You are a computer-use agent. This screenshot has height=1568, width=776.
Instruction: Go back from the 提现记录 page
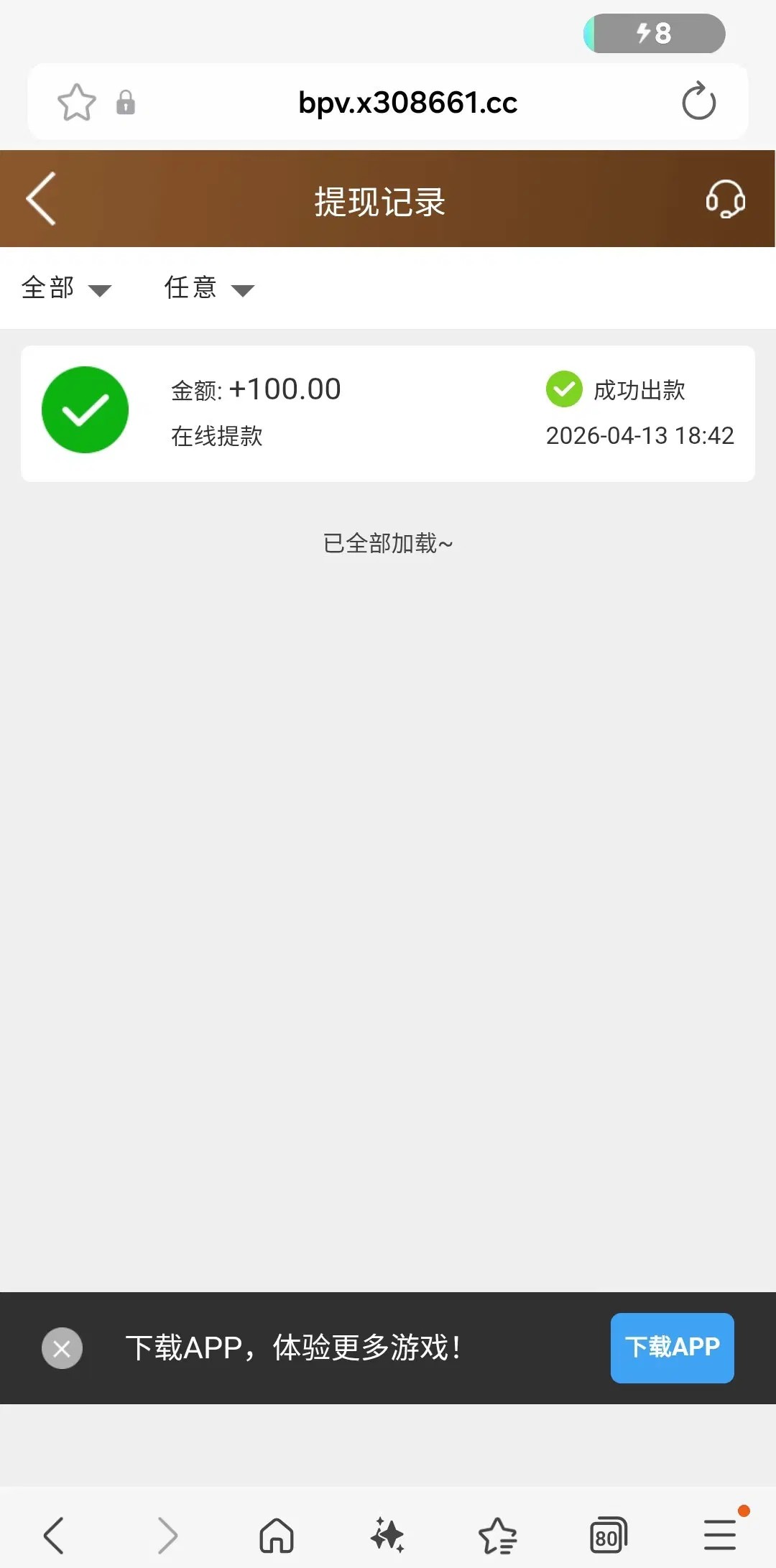coord(41,199)
